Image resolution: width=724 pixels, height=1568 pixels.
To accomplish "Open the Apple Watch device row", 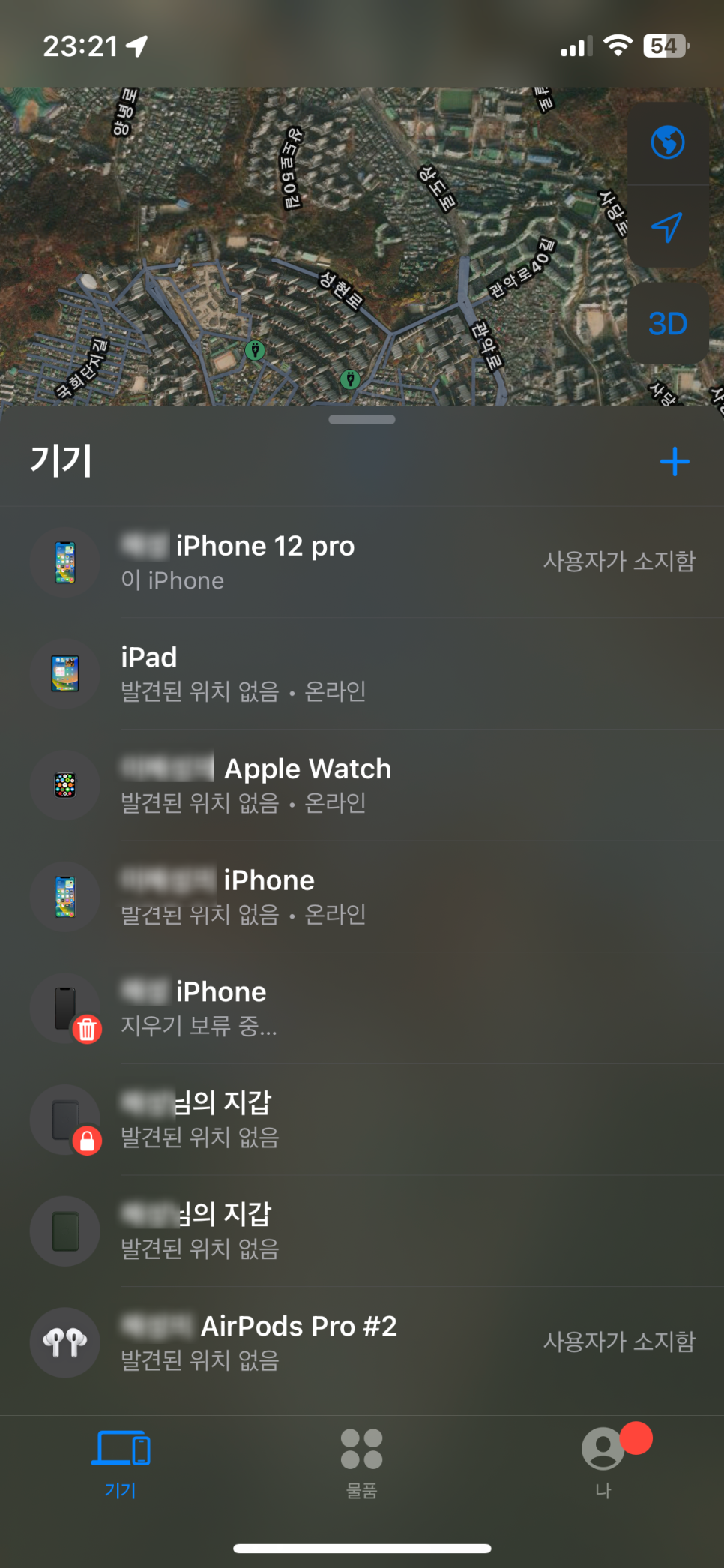I will (x=362, y=785).
